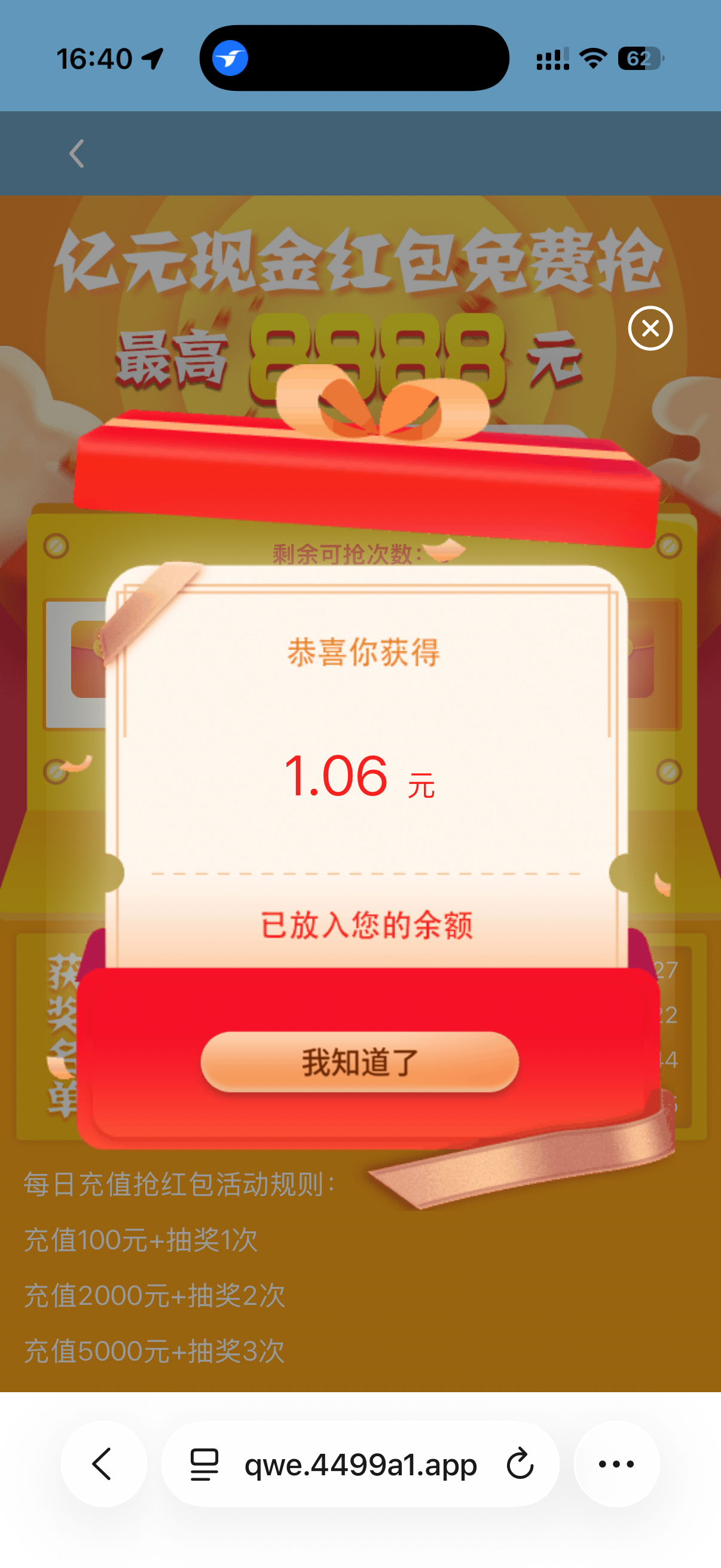Open the browser's three-dot menu
The height and width of the screenshot is (1568, 721).
616,1464
